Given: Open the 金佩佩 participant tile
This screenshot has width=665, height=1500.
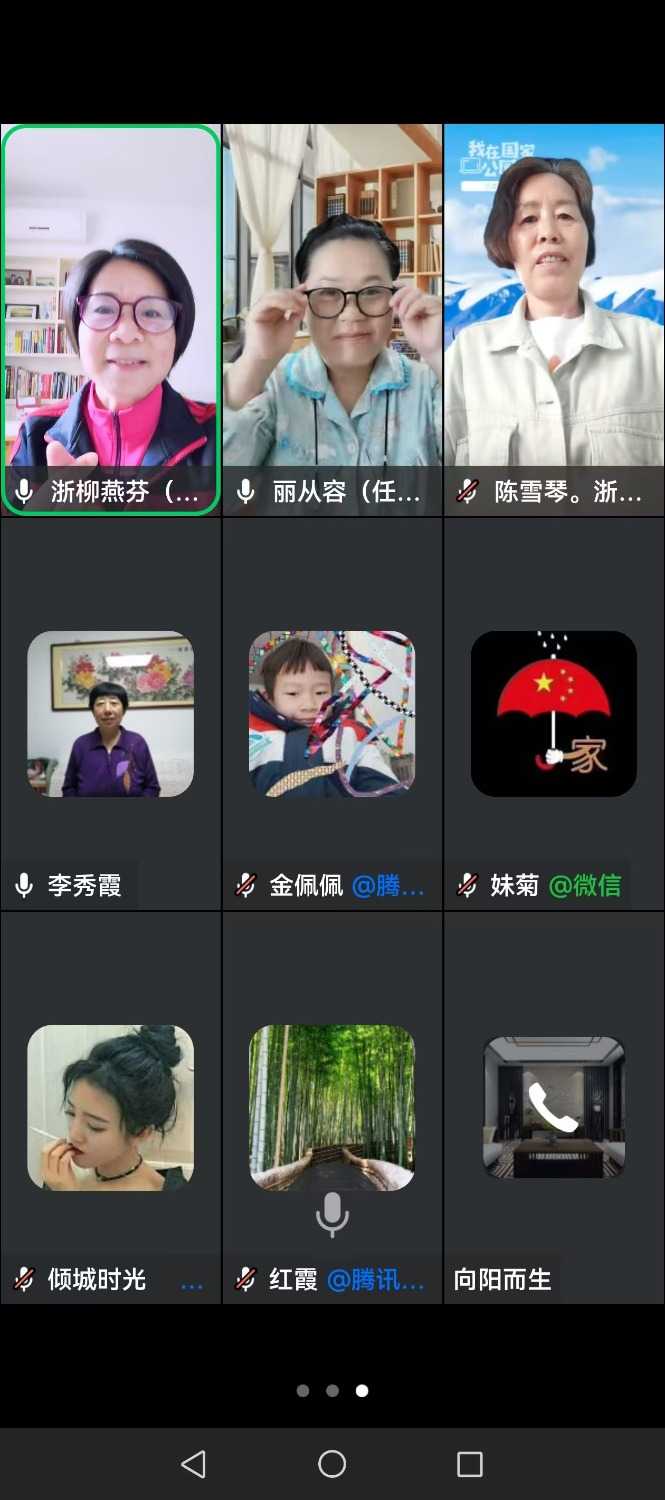Looking at the screenshot, I should (x=332, y=714).
